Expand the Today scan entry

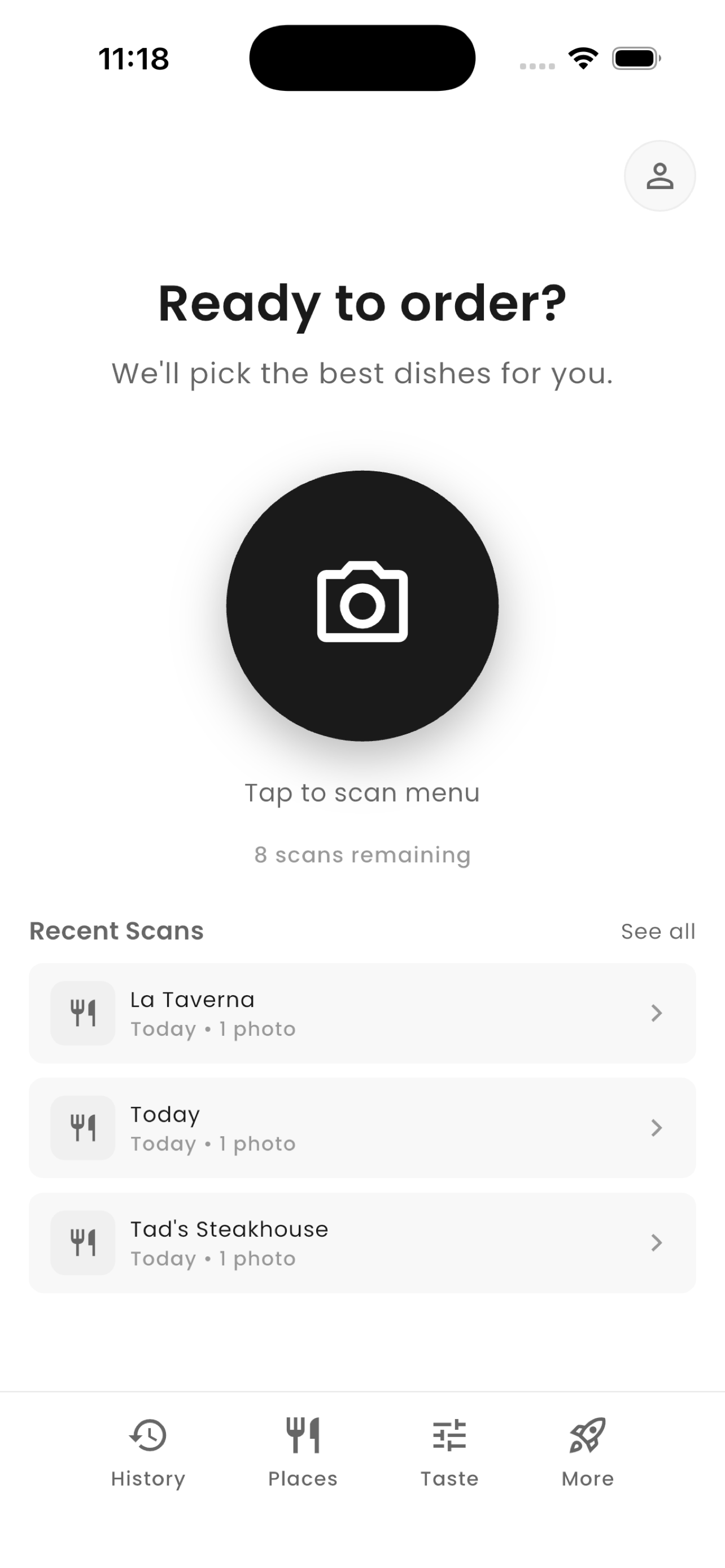pos(656,1127)
